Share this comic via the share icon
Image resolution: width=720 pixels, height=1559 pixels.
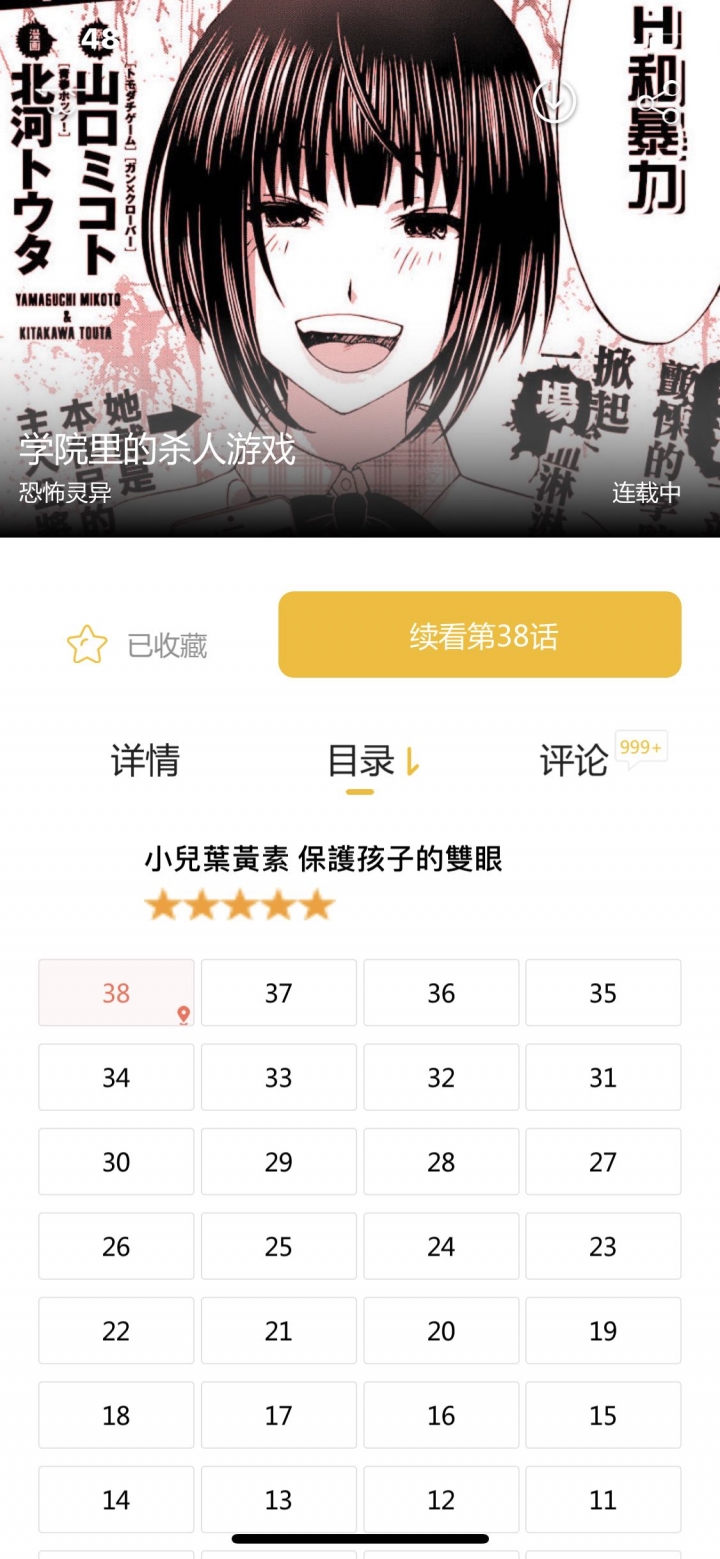[659, 101]
